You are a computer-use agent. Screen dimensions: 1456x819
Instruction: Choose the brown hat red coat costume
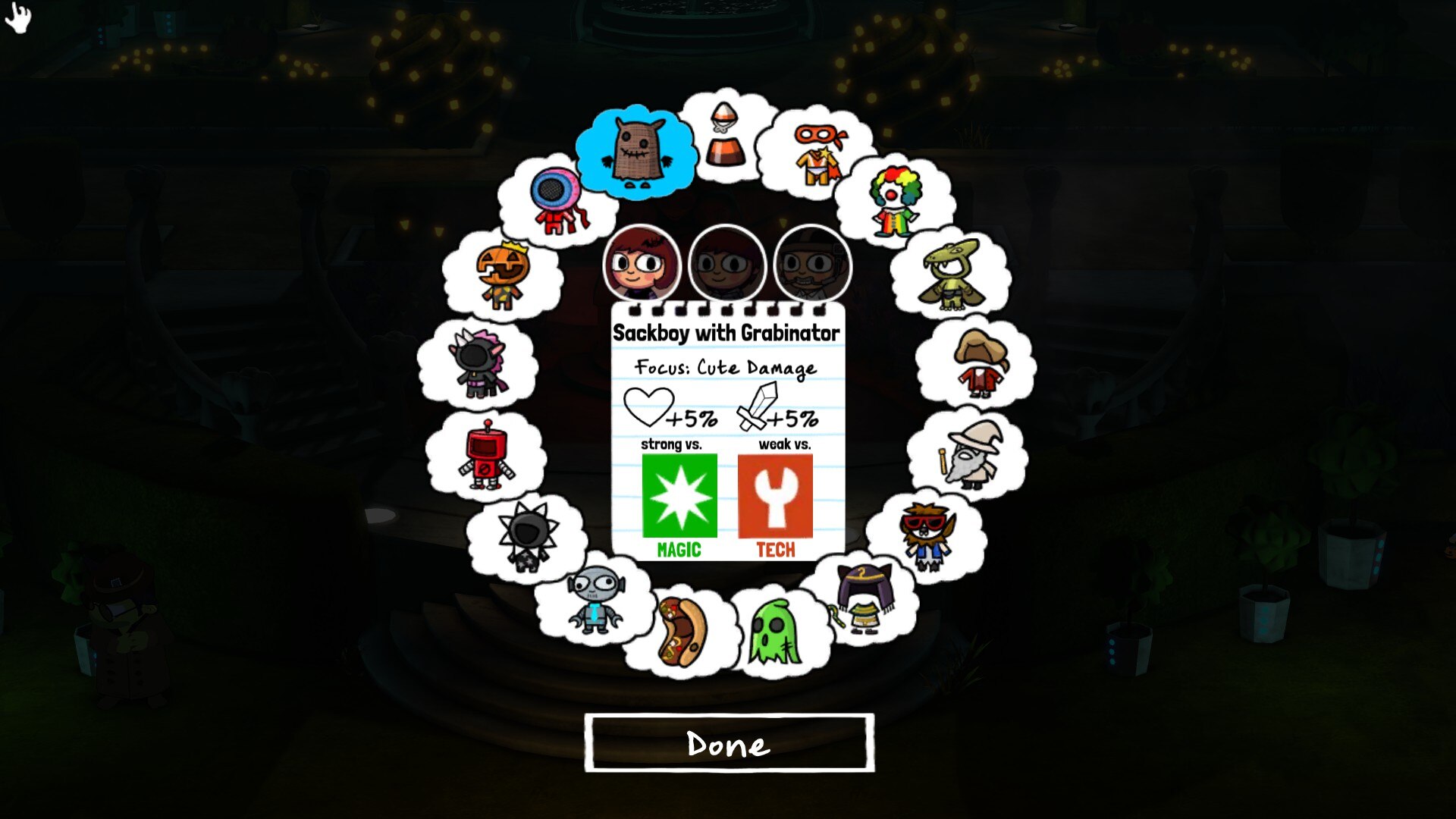click(977, 364)
